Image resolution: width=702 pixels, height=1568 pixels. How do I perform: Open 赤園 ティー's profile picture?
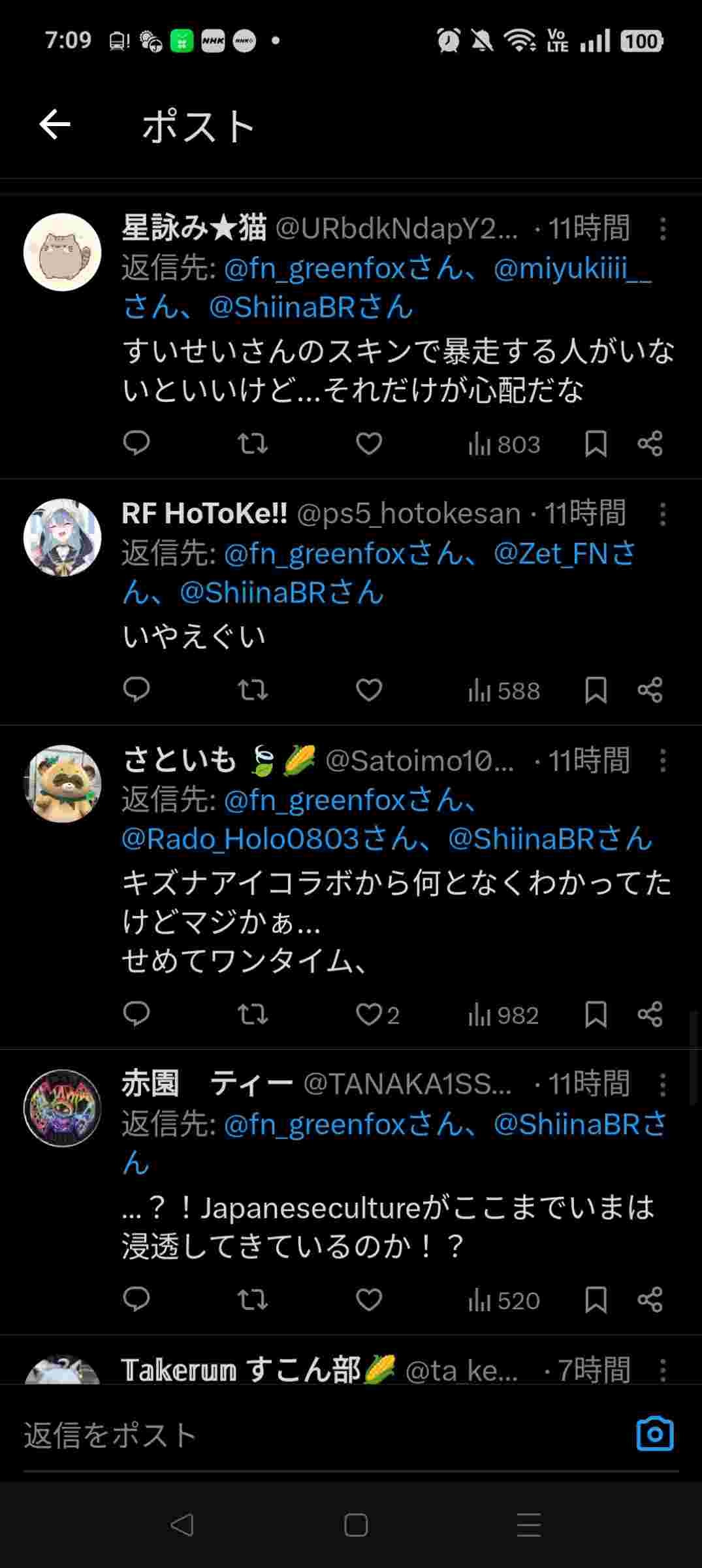63,1108
